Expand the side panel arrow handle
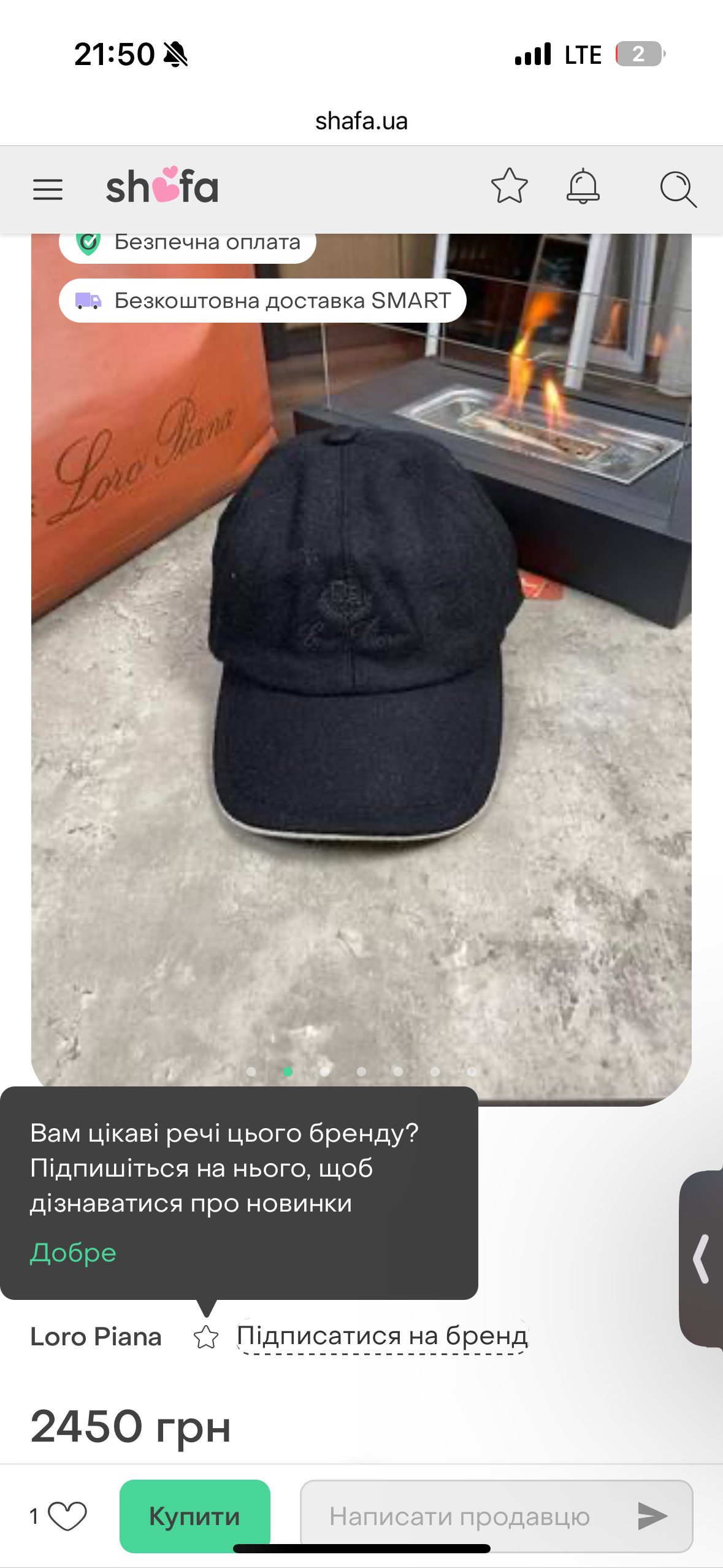723x1568 pixels. tap(702, 1258)
